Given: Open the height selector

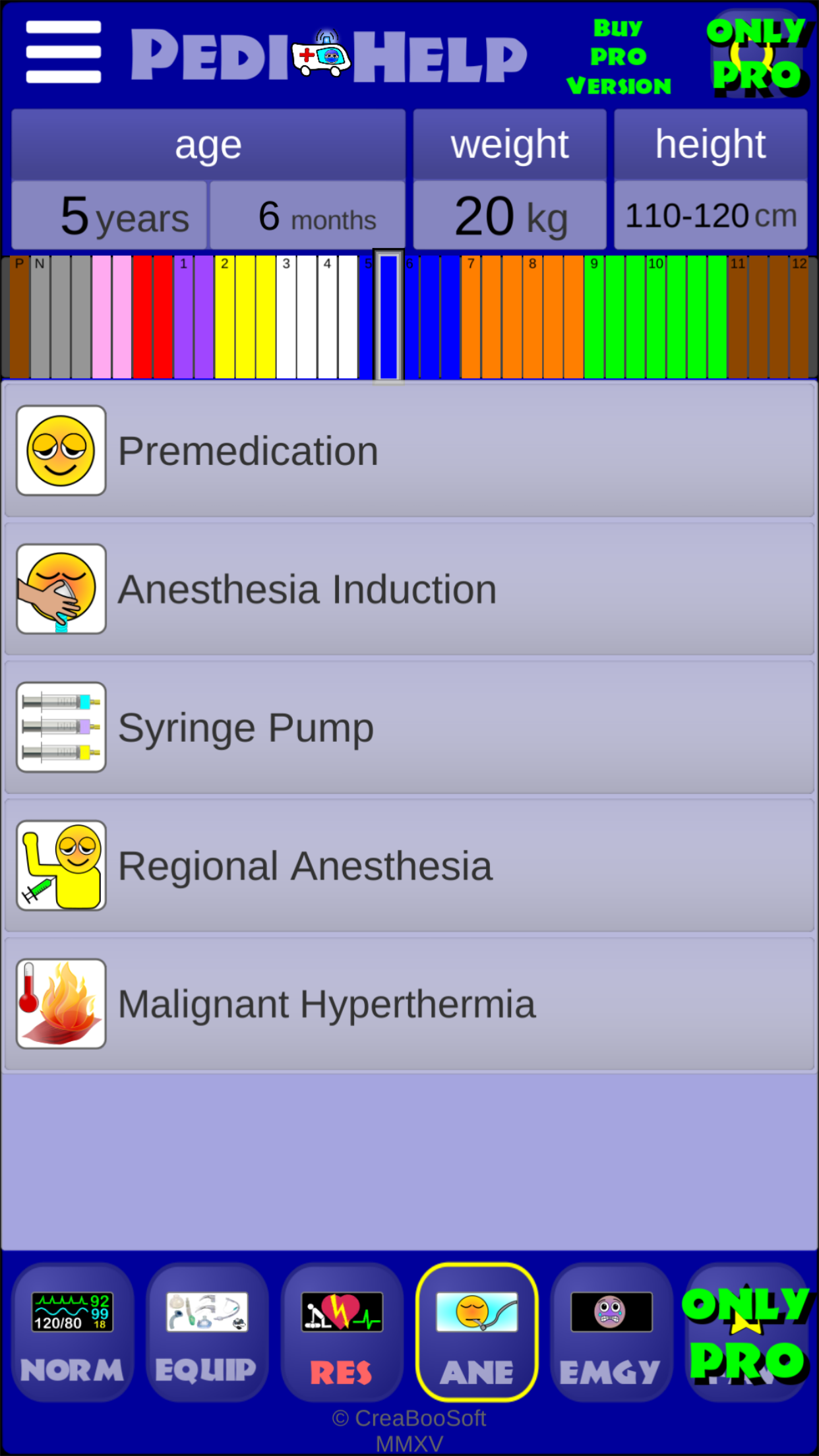Looking at the screenshot, I should pos(711,144).
